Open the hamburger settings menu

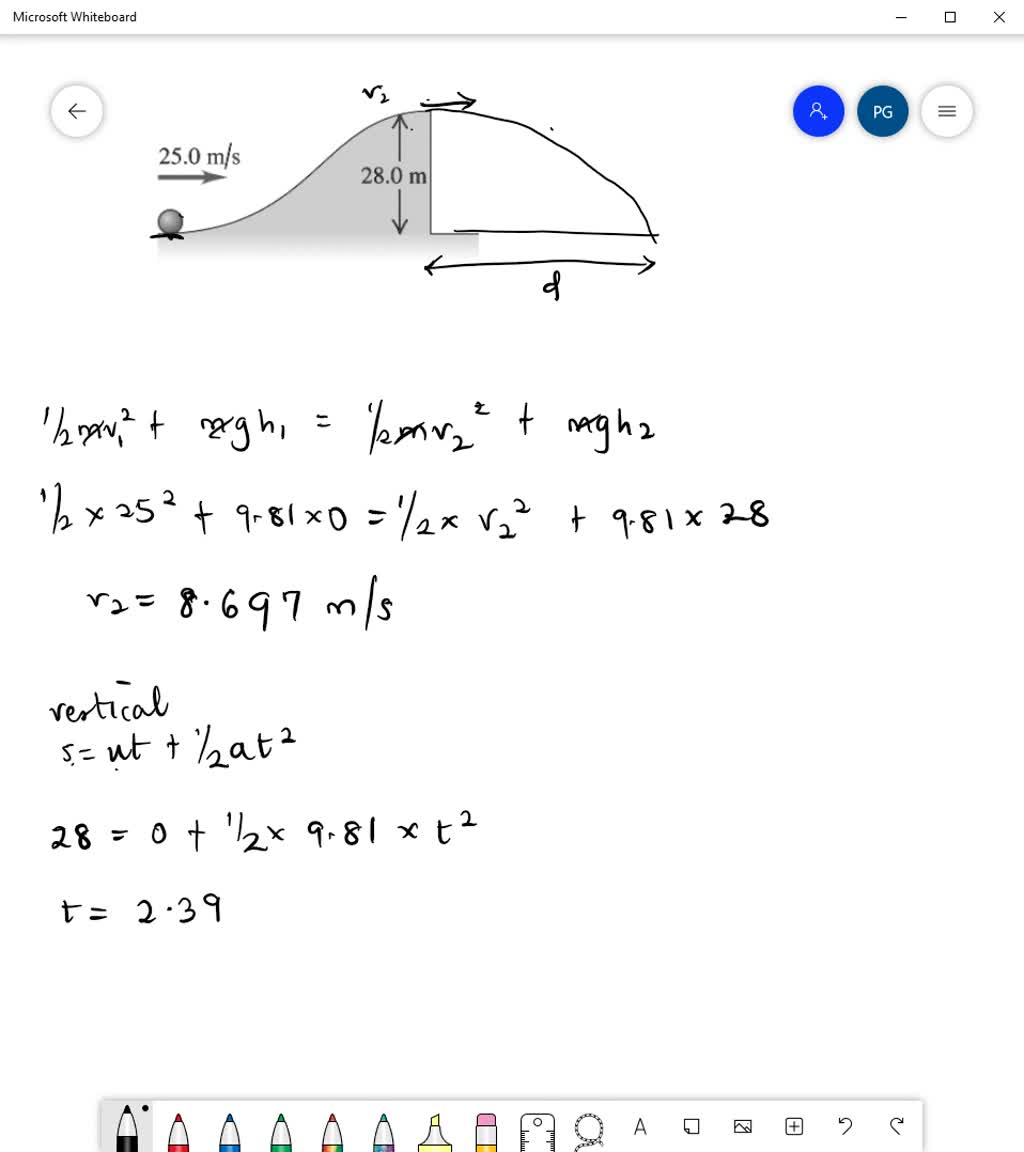coord(947,111)
